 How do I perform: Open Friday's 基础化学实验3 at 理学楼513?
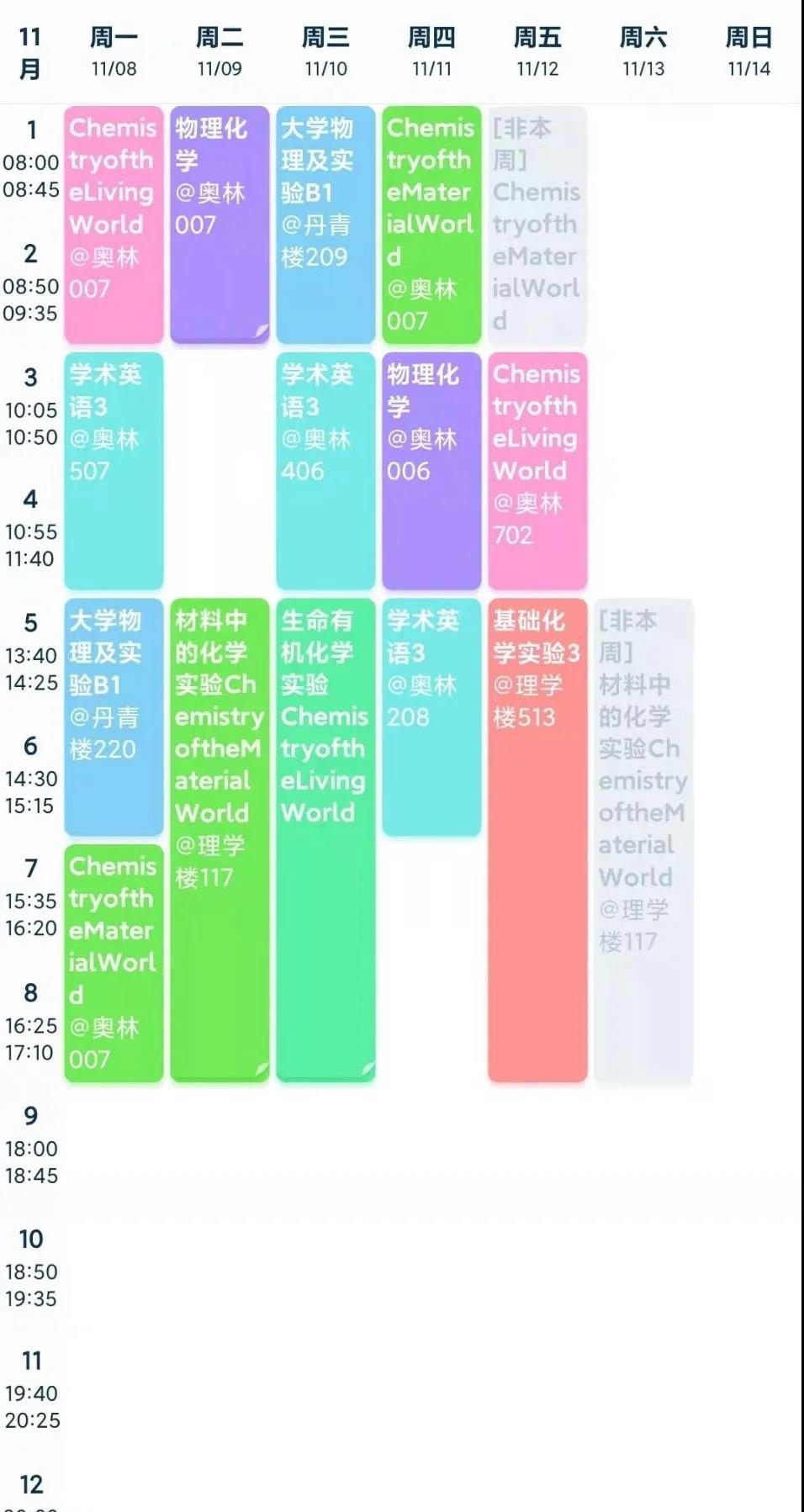pyautogui.click(x=537, y=840)
